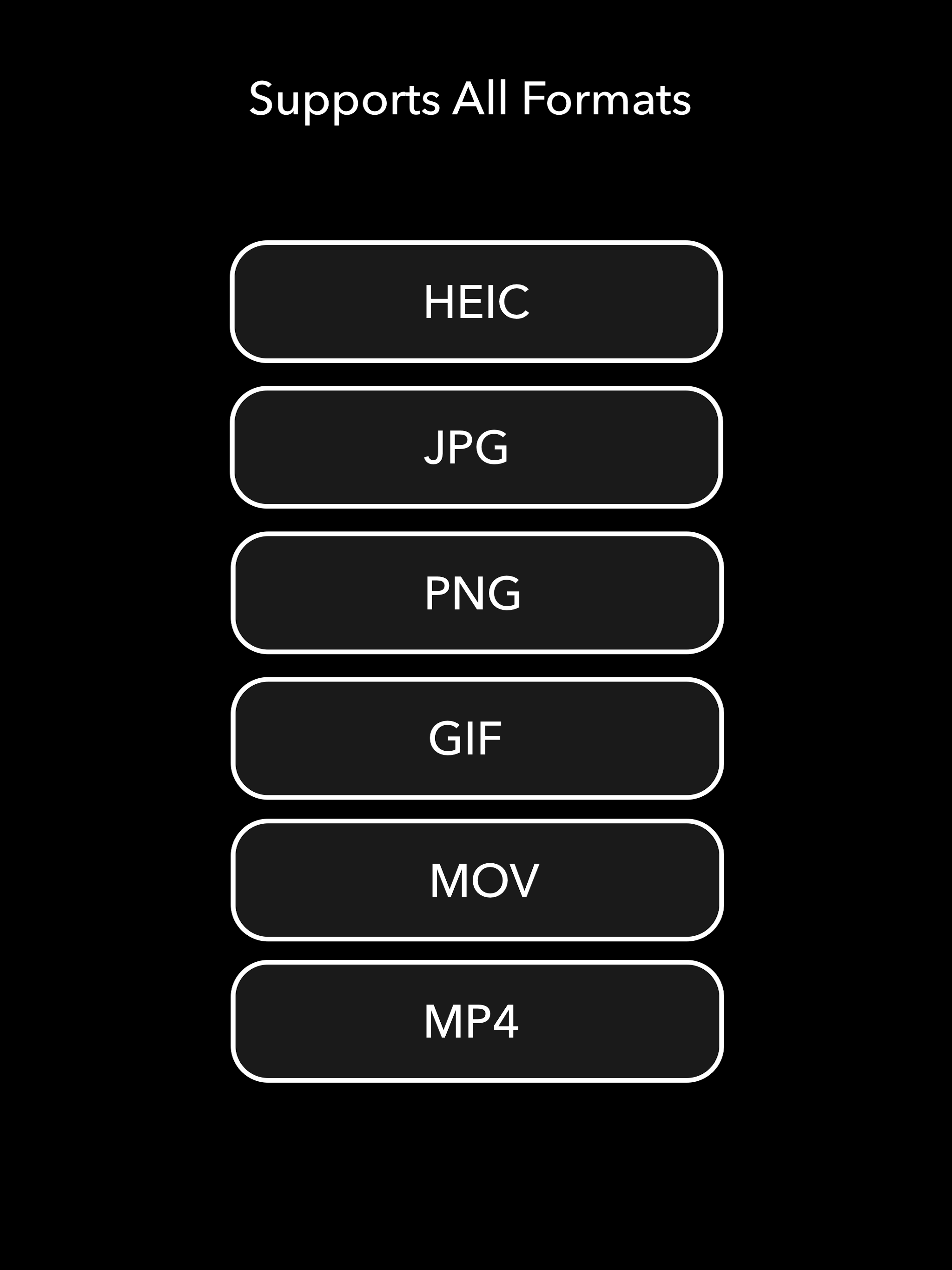This screenshot has width=952, height=1270.
Task: Tap the topmost format button labeled HEIC
Action: pos(476,301)
